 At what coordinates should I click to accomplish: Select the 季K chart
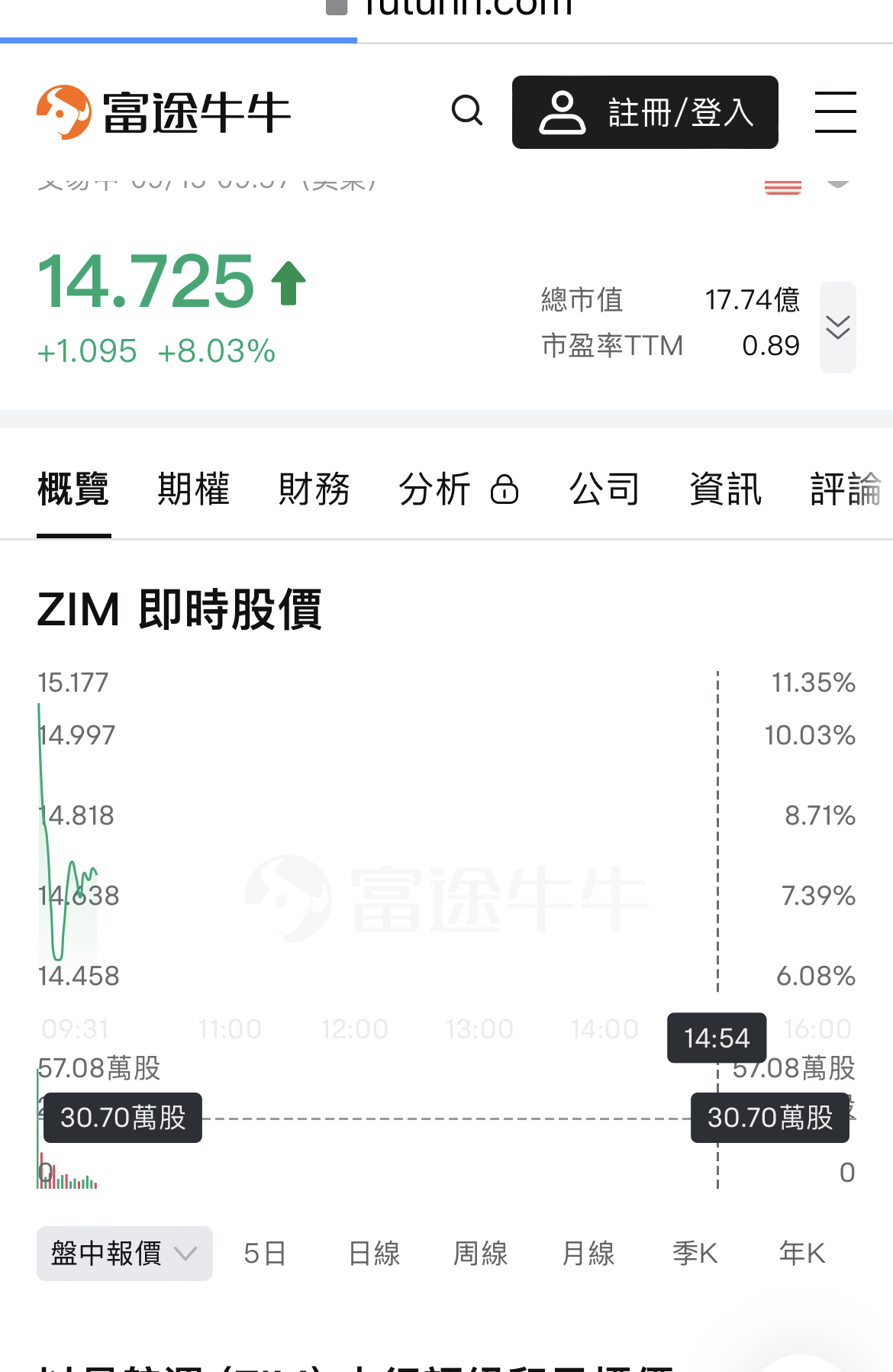pyautogui.click(x=695, y=1254)
